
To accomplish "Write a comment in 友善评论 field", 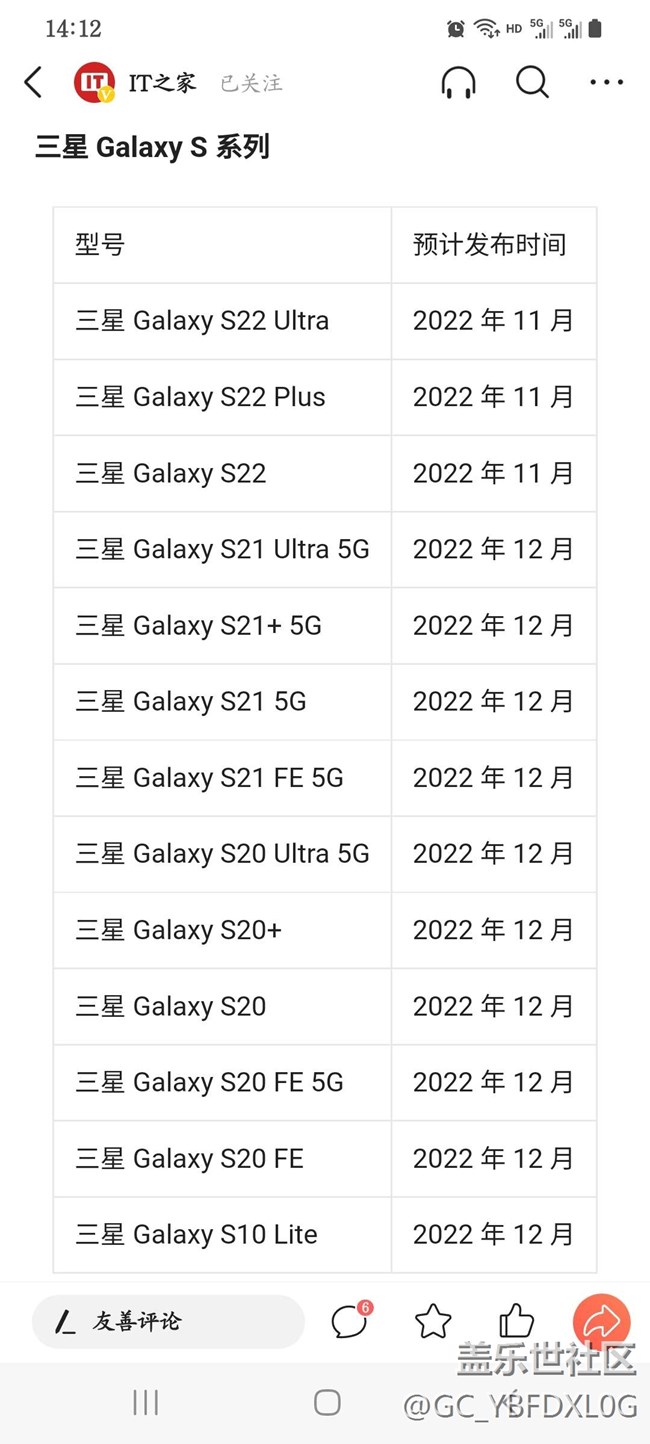I will coord(168,1321).
